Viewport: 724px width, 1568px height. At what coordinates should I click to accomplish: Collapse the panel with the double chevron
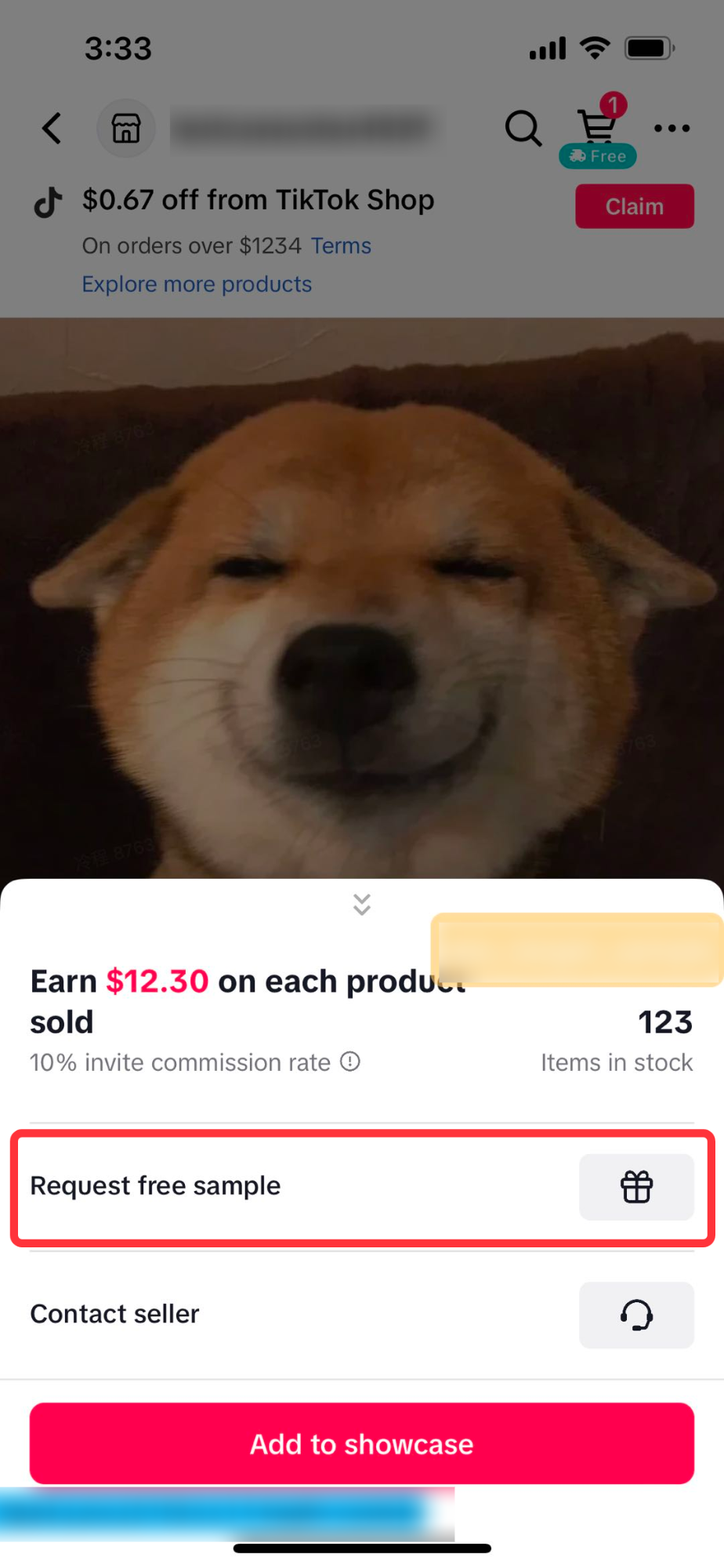361,905
